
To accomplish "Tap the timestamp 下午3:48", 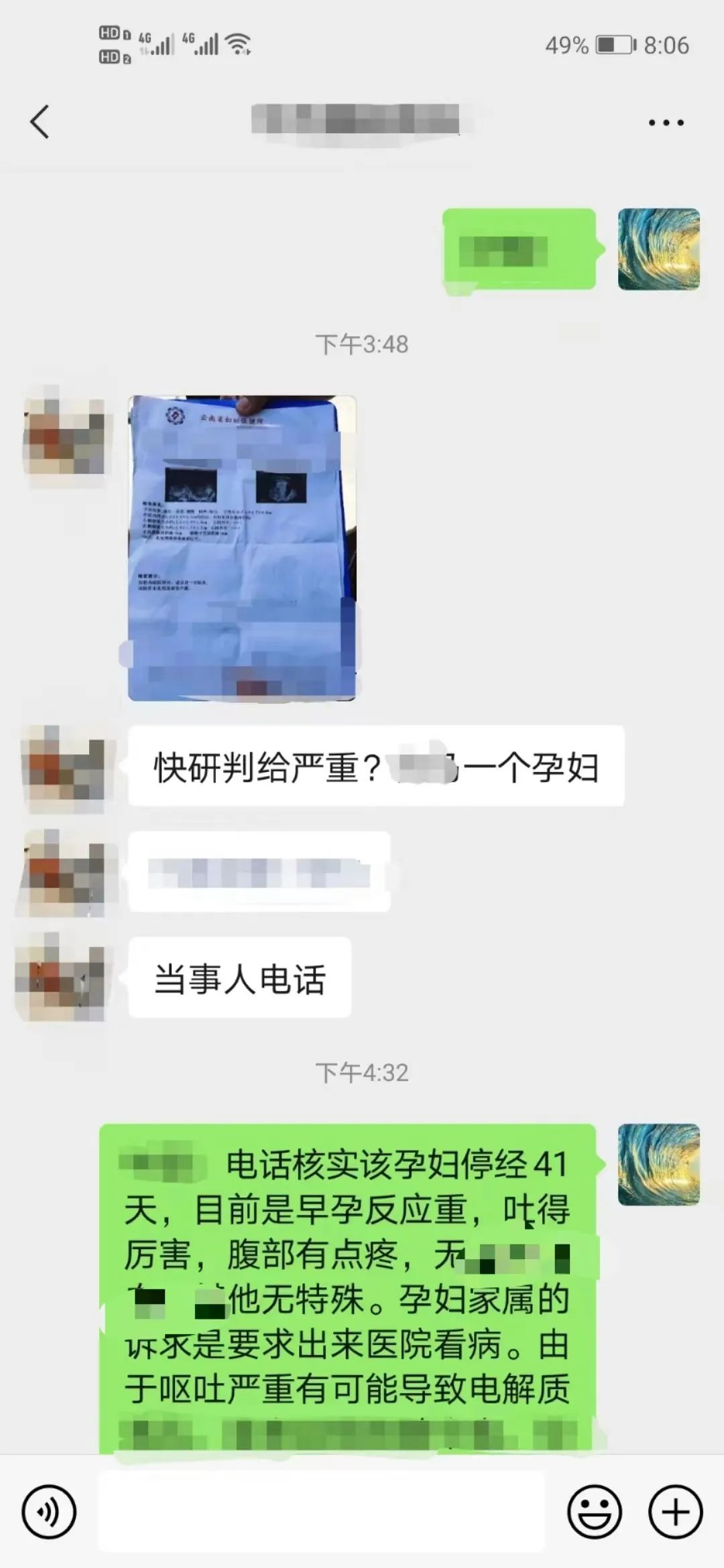I will point(362,345).
